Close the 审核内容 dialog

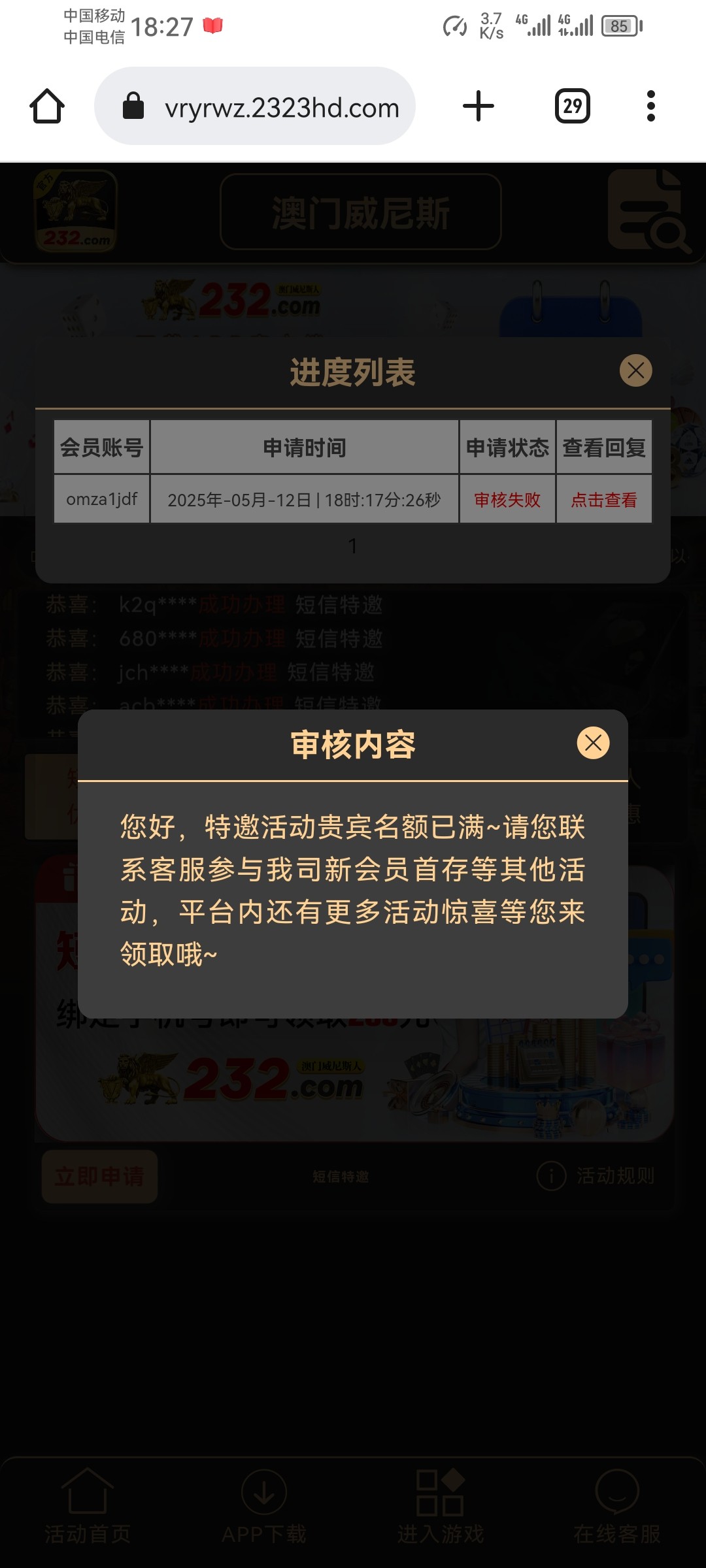tap(593, 743)
